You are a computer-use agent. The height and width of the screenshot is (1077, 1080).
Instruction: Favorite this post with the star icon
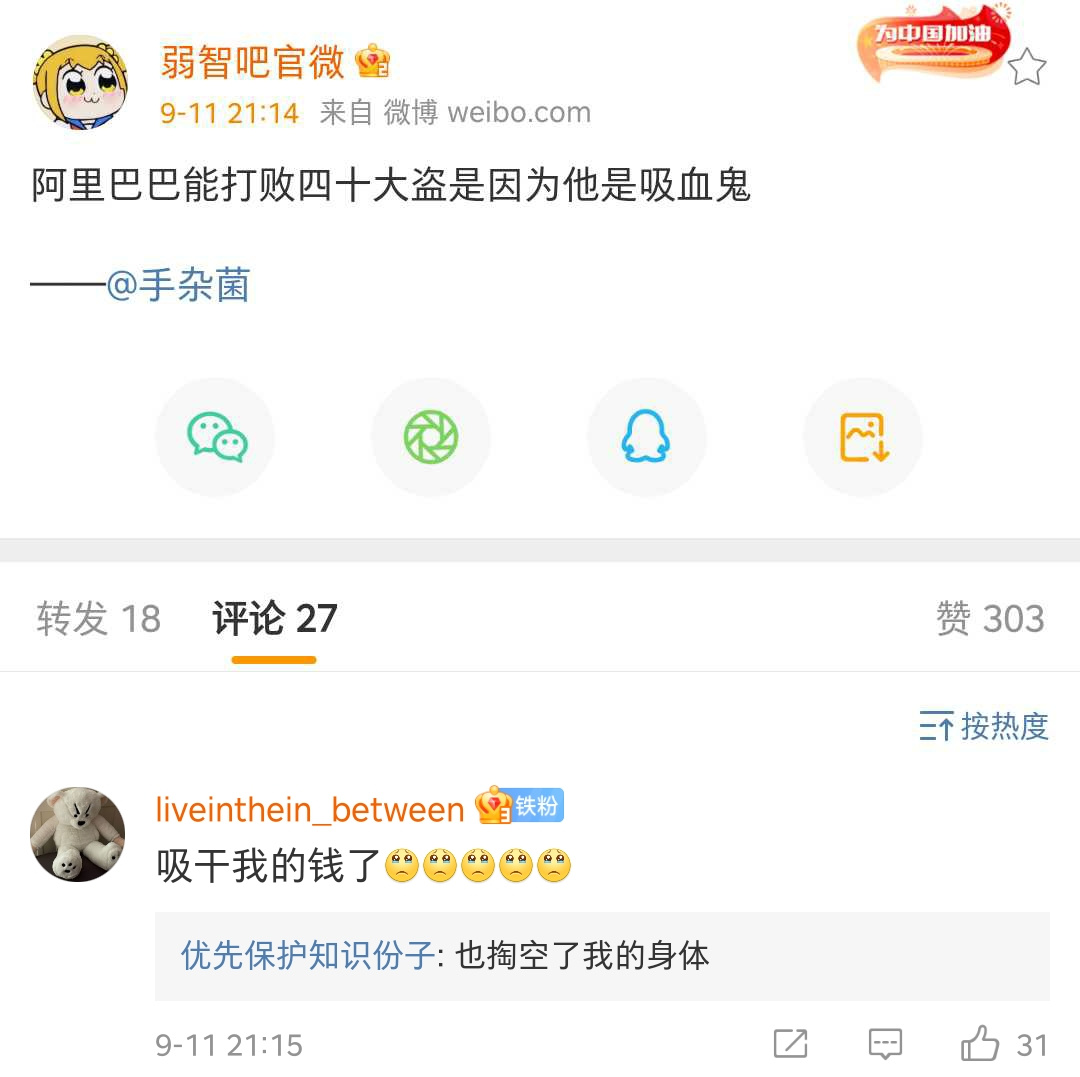(x=1026, y=67)
